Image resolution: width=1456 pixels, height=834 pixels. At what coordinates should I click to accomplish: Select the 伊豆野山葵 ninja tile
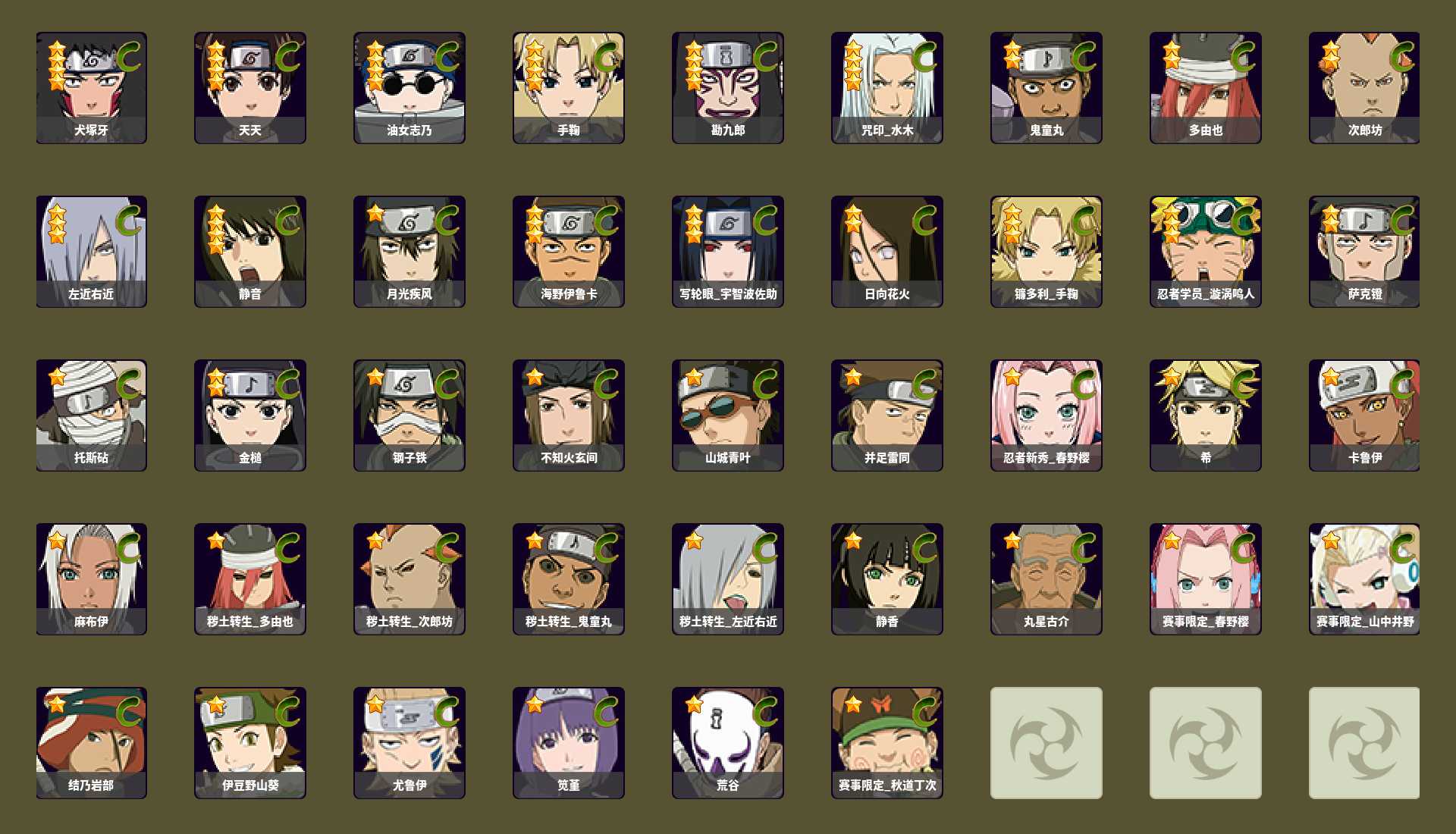point(250,742)
